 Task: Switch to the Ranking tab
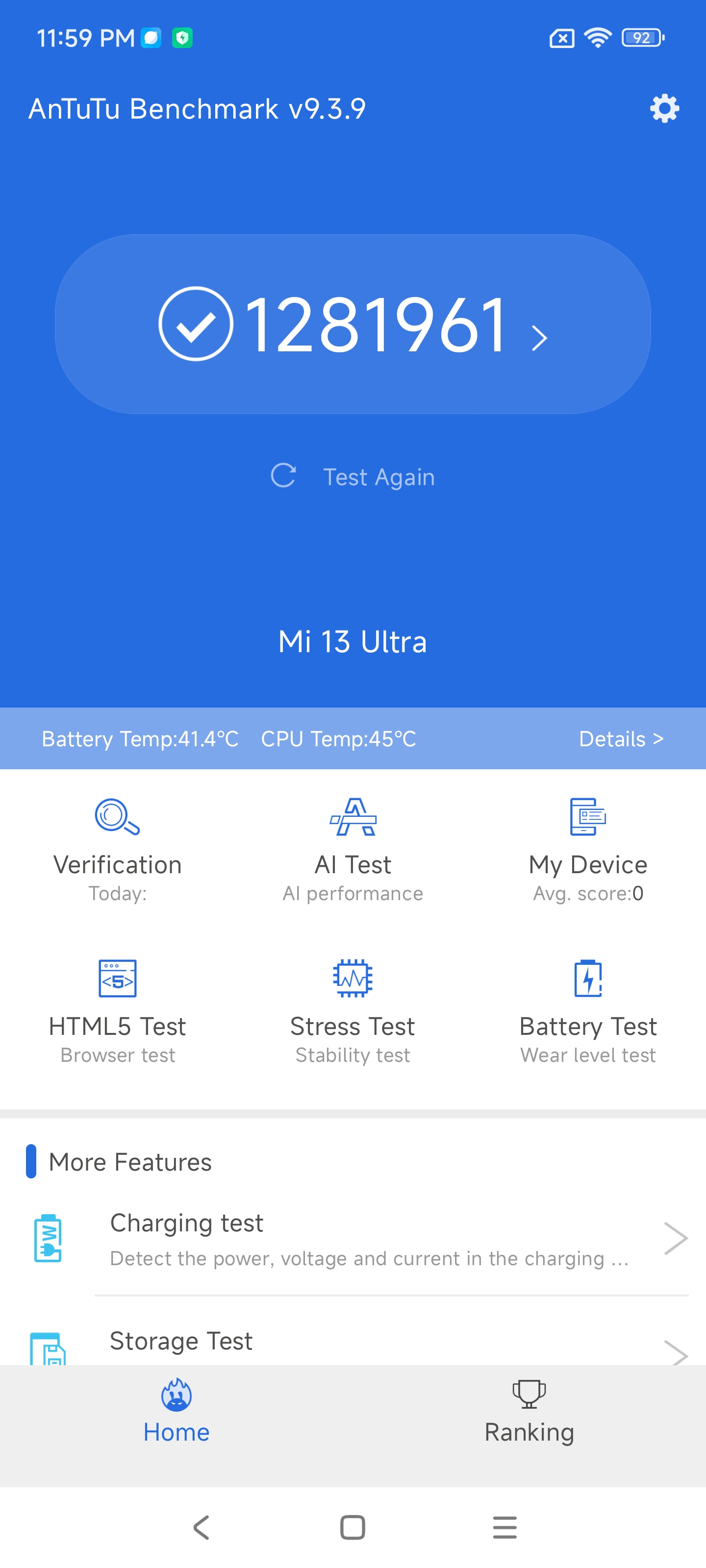click(x=529, y=1412)
